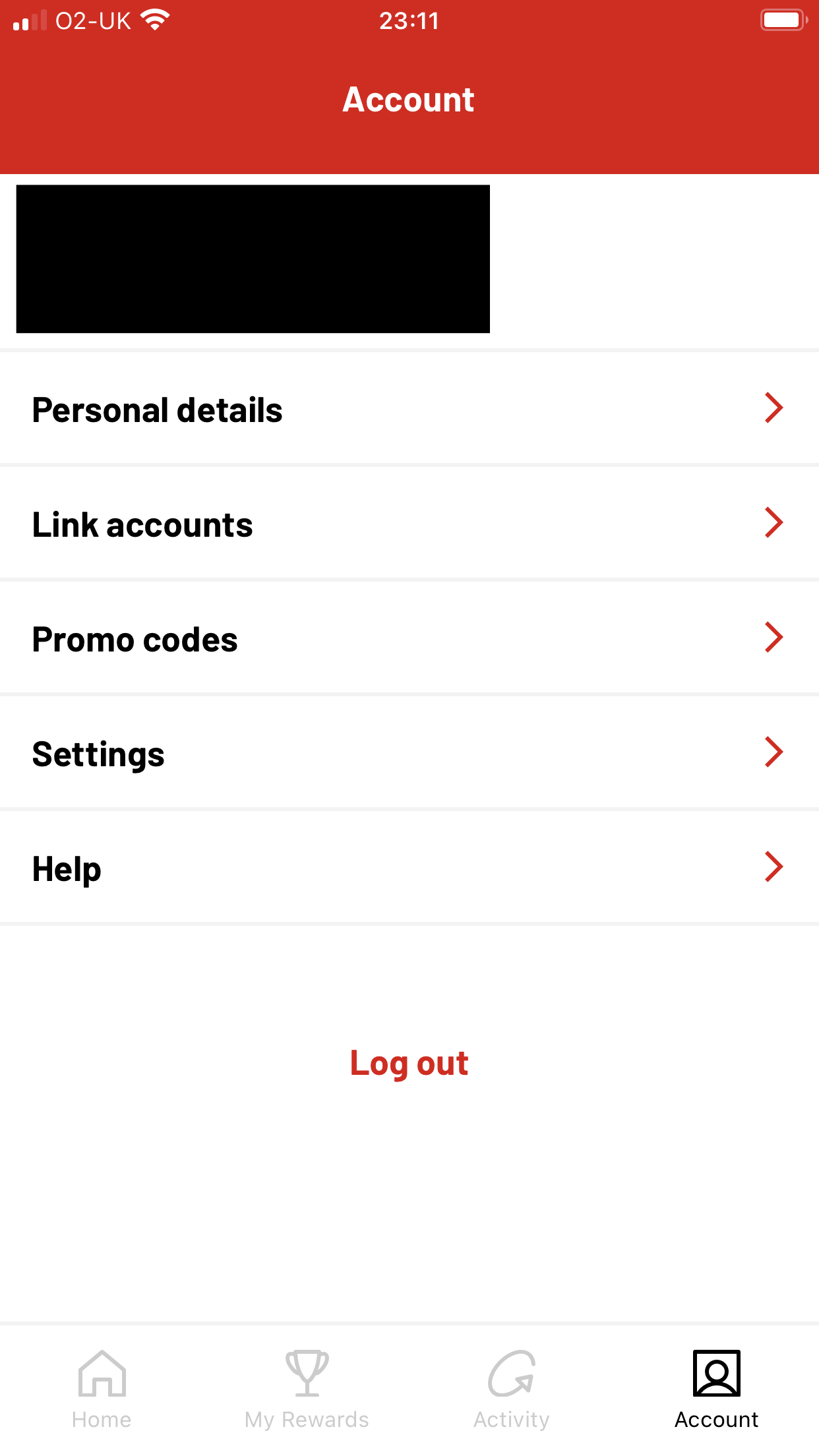
Task: Tap Log out
Action: [409, 1062]
